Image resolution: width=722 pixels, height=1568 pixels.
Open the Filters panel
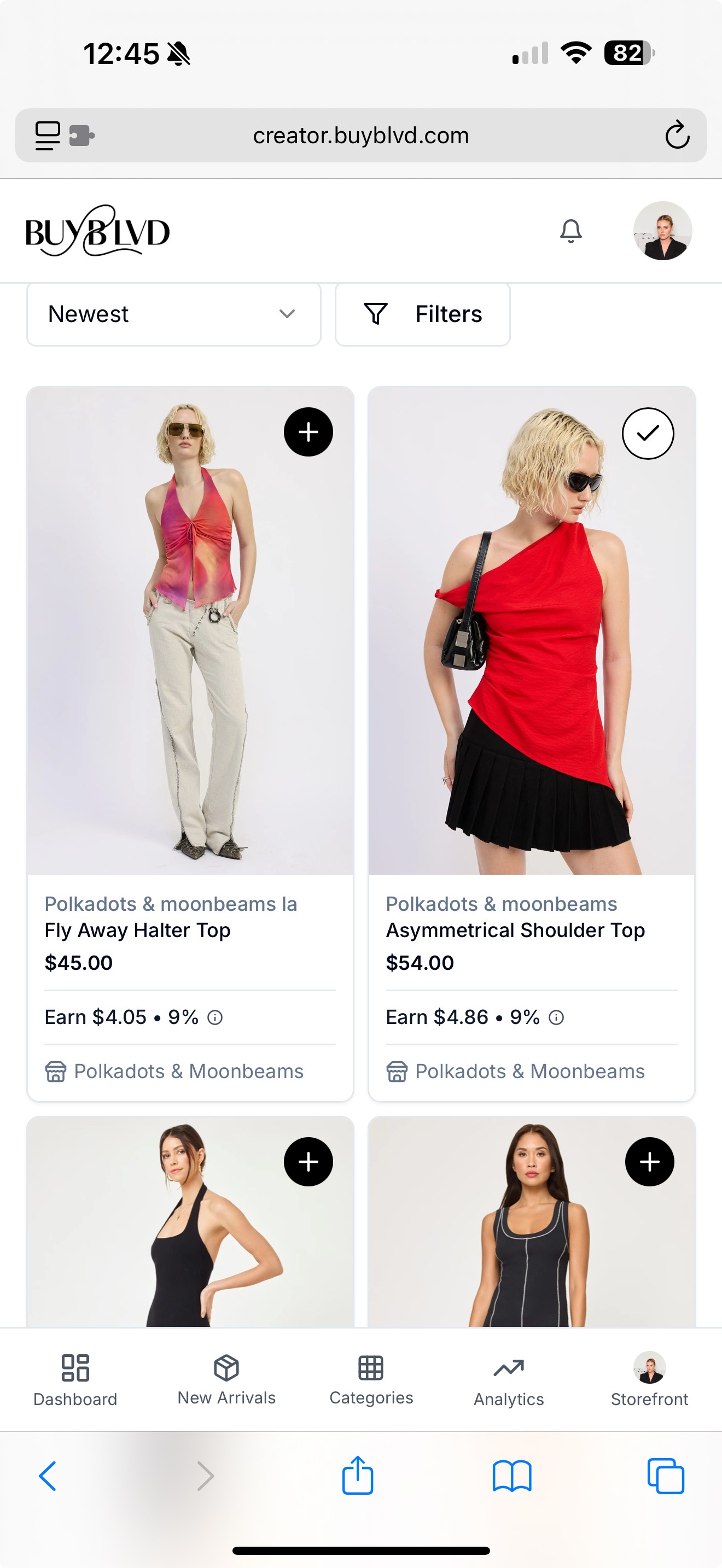point(422,314)
